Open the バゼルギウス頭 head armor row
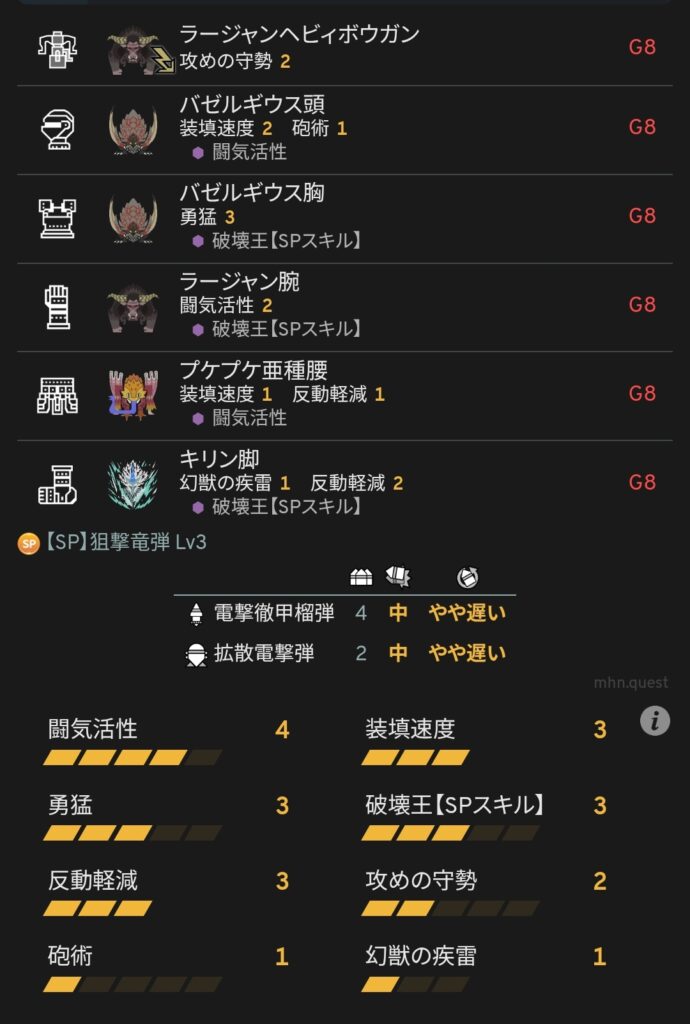690x1024 pixels. [x=345, y=128]
